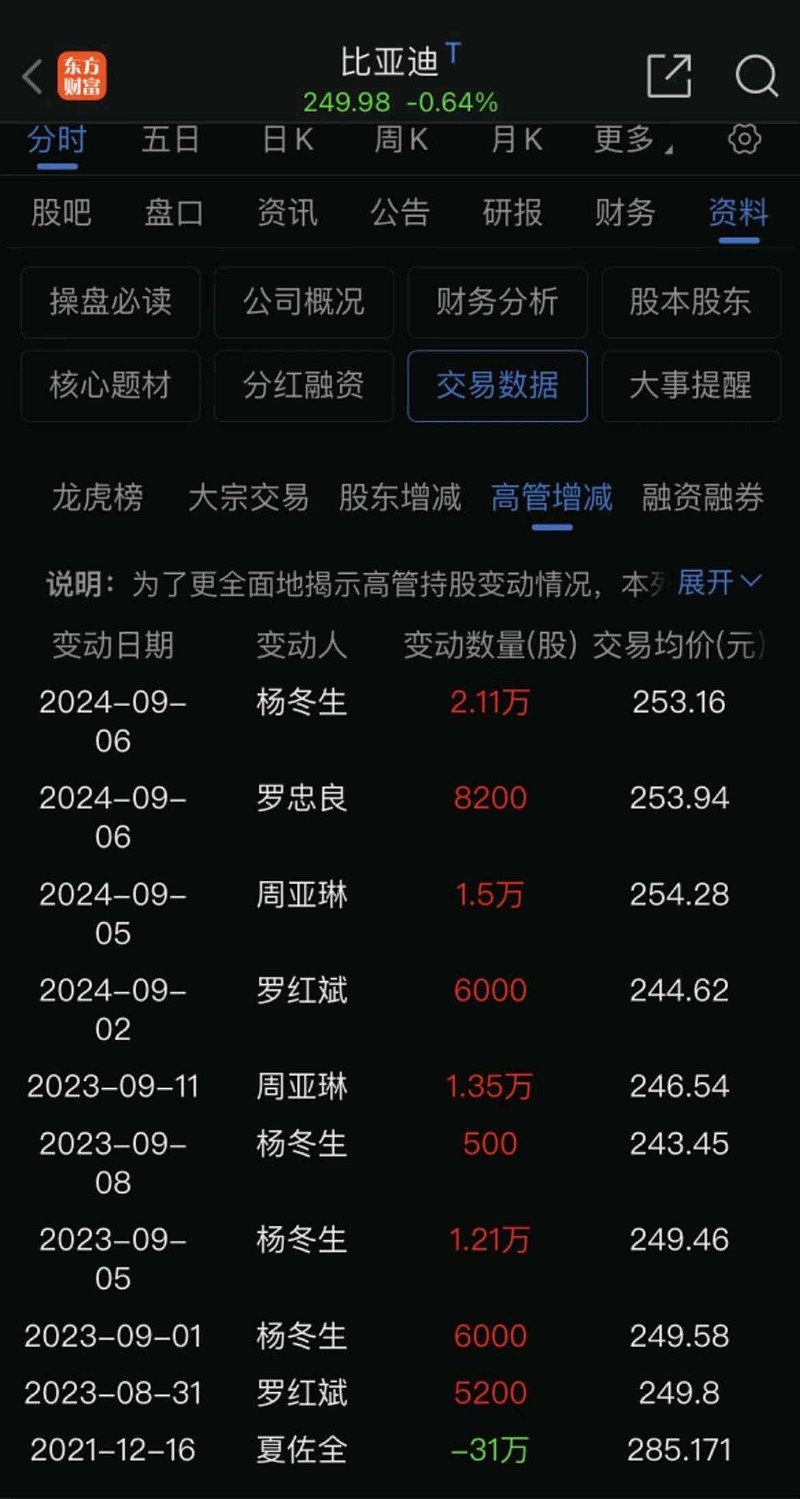The image size is (800, 1499).
Task: Switch to the 五日 chart tab
Action: click(x=170, y=140)
